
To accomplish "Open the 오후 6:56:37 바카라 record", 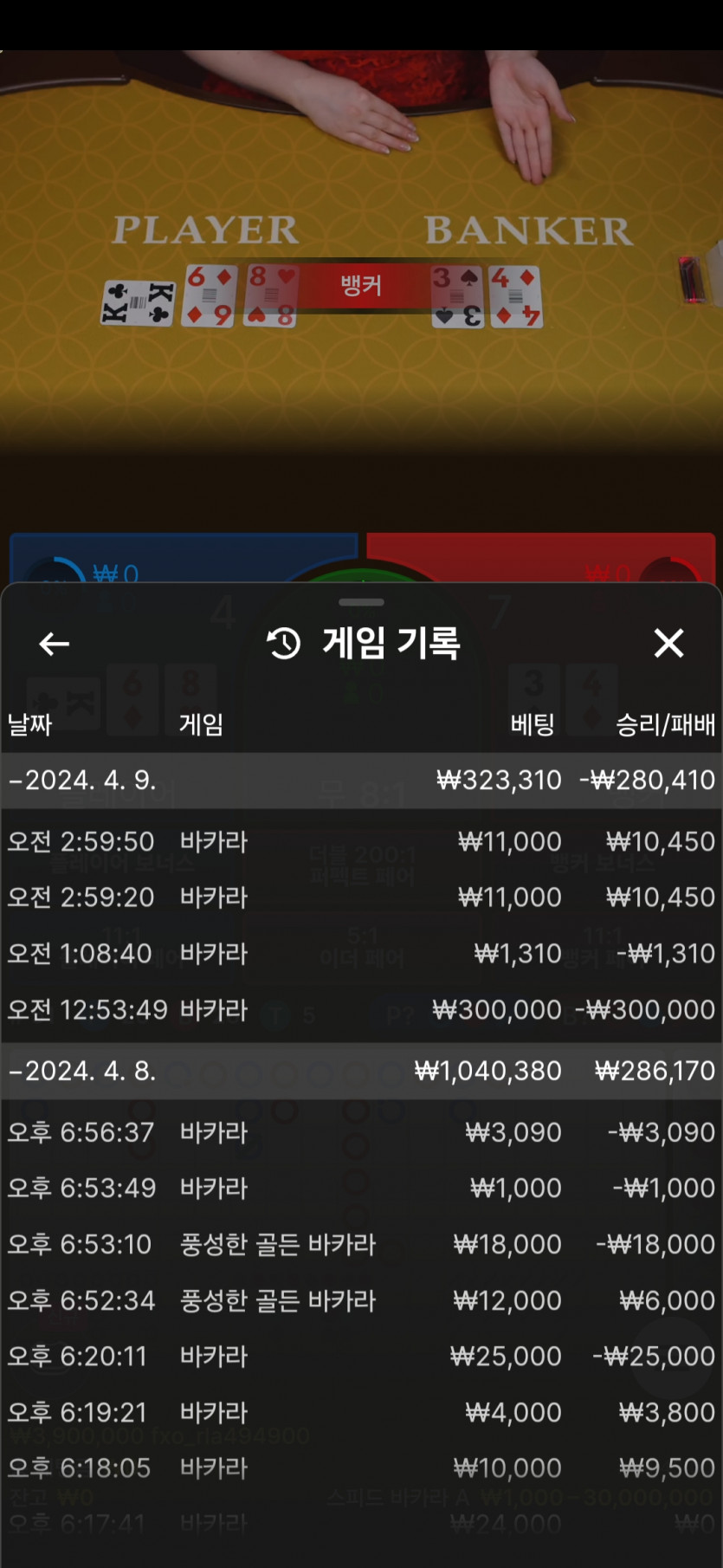I will pyautogui.click(x=361, y=1132).
